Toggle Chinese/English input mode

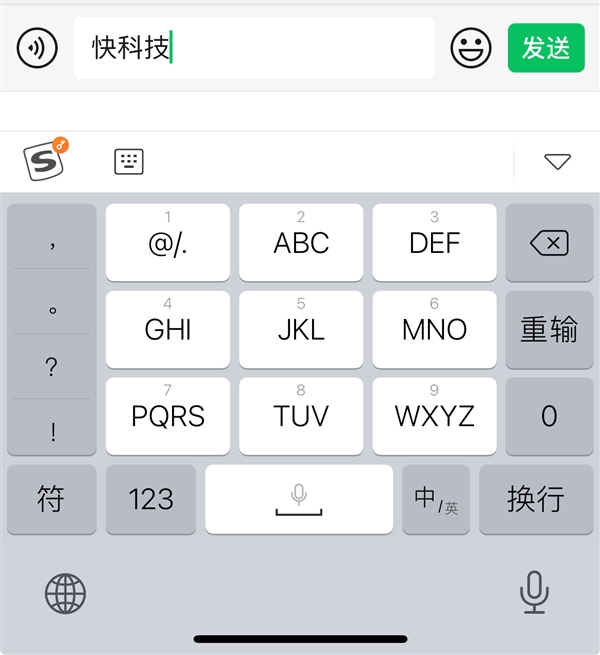(436, 499)
